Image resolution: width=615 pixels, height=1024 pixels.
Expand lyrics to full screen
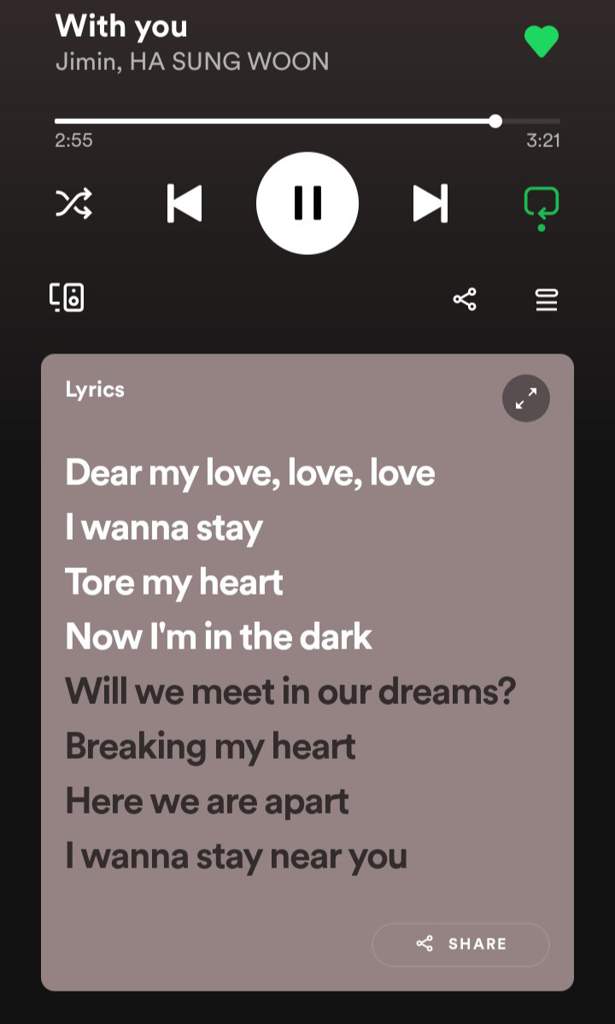[525, 399]
